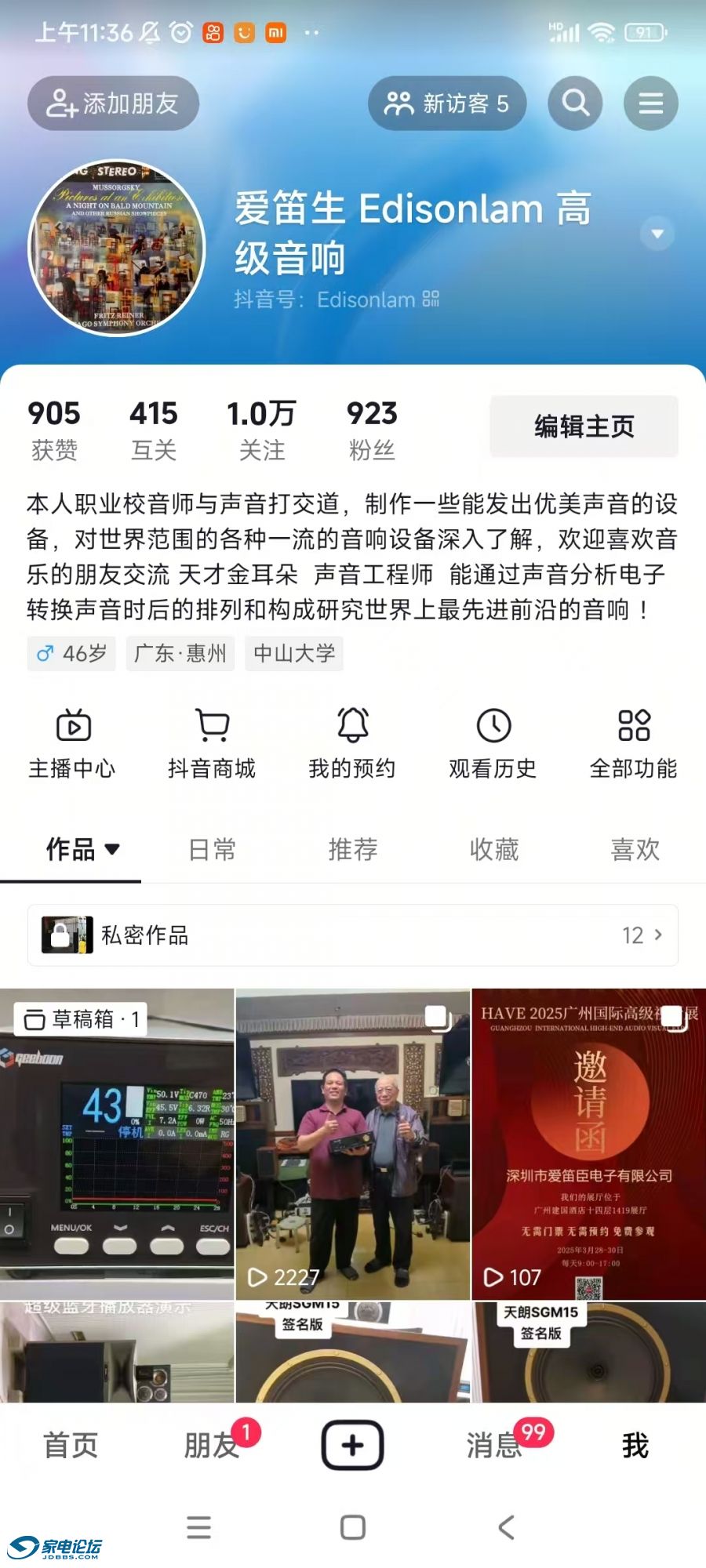Tap the 添加朋友 button
Image resolution: width=706 pixels, height=1568 pixels.
tap(113, 103)
